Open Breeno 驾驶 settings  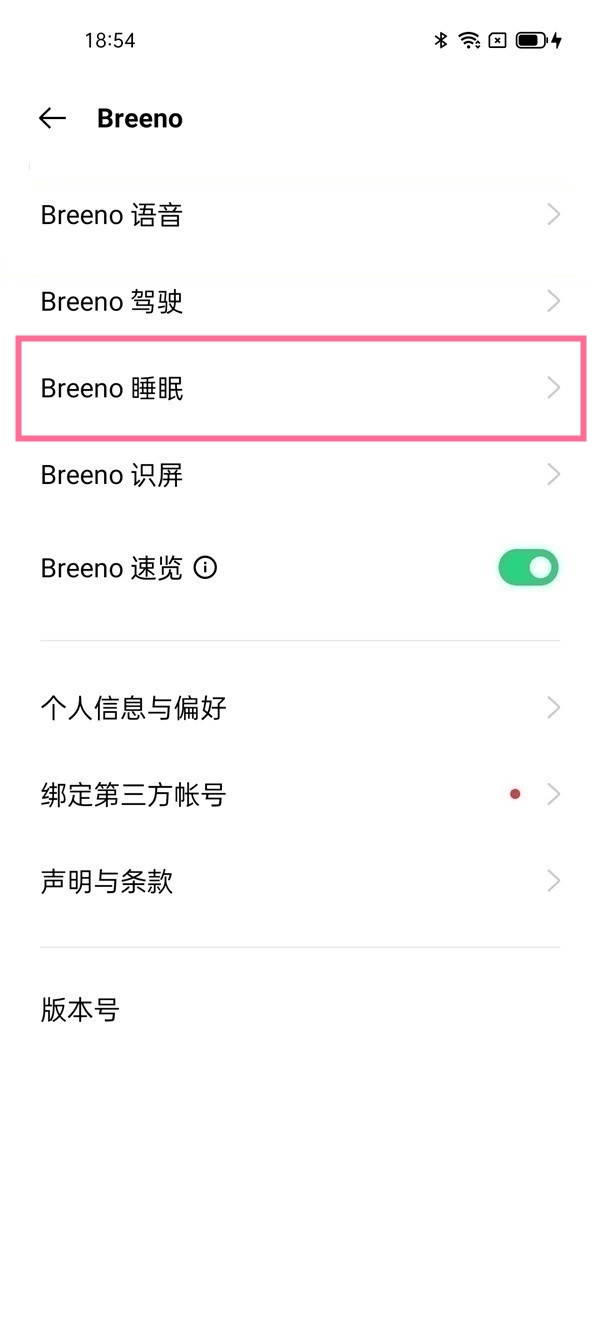coord(300,301)
